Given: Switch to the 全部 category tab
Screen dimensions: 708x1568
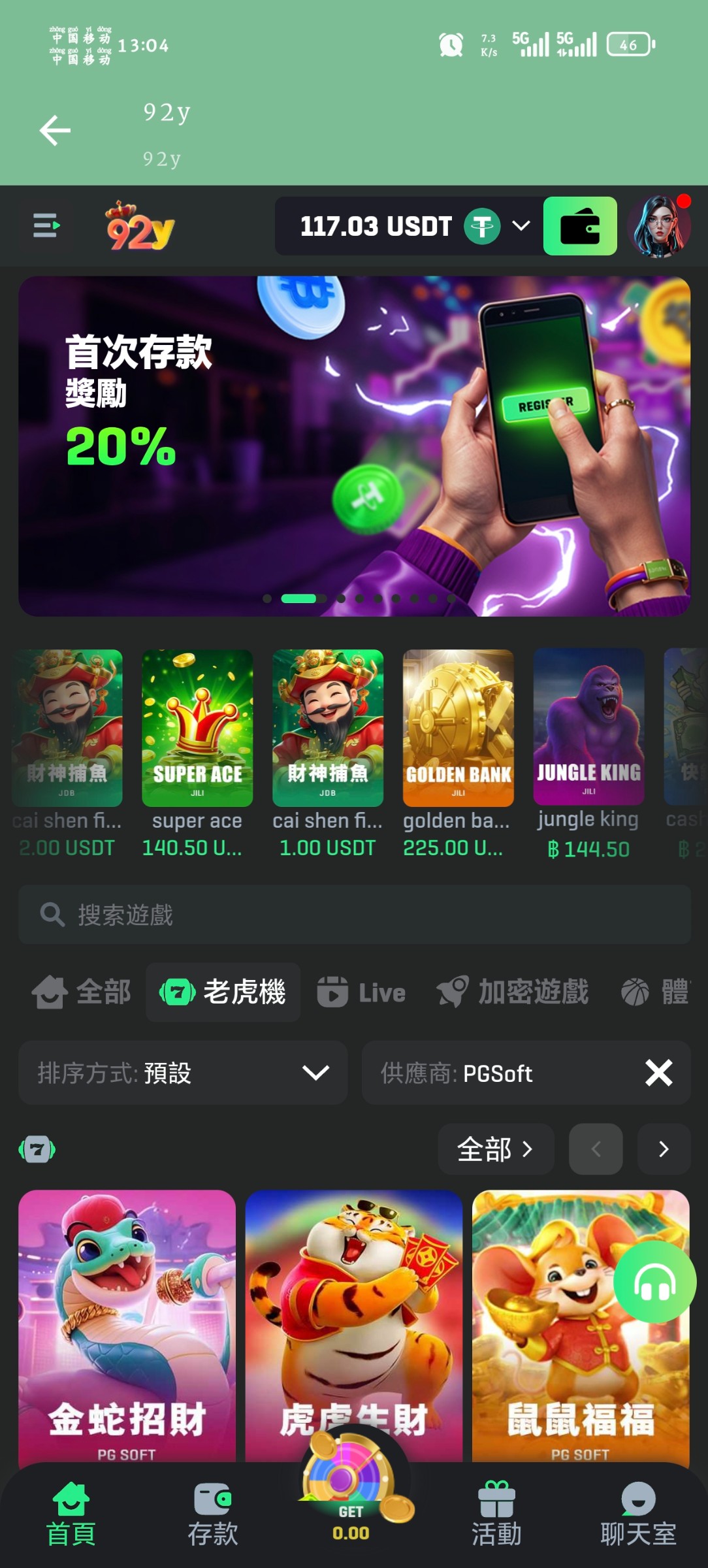Looking at the screenshot, I should pyautogui.click(x=82, y=992).
